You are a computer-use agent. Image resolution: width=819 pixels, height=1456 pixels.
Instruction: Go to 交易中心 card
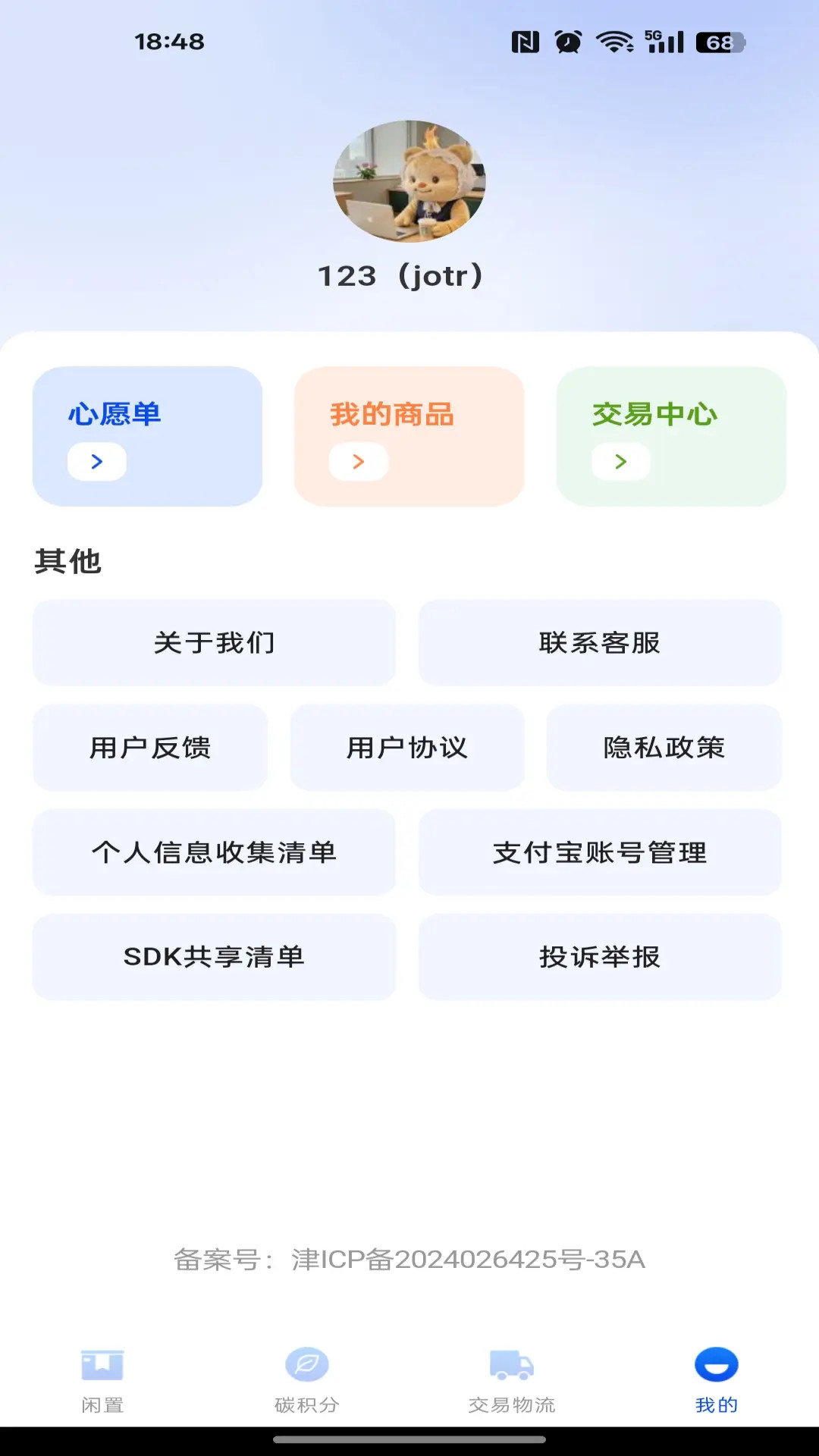point(671,436)
